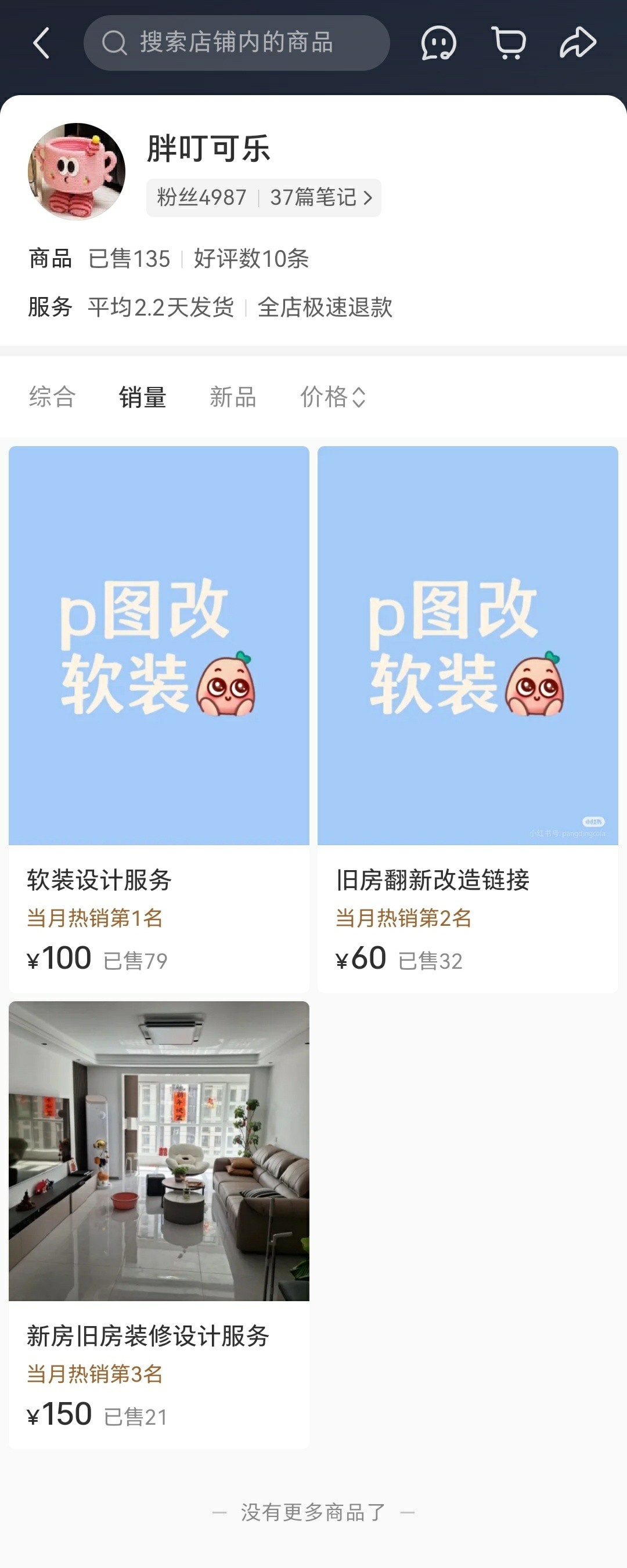Search products in this store

click(x=236, y=44)
